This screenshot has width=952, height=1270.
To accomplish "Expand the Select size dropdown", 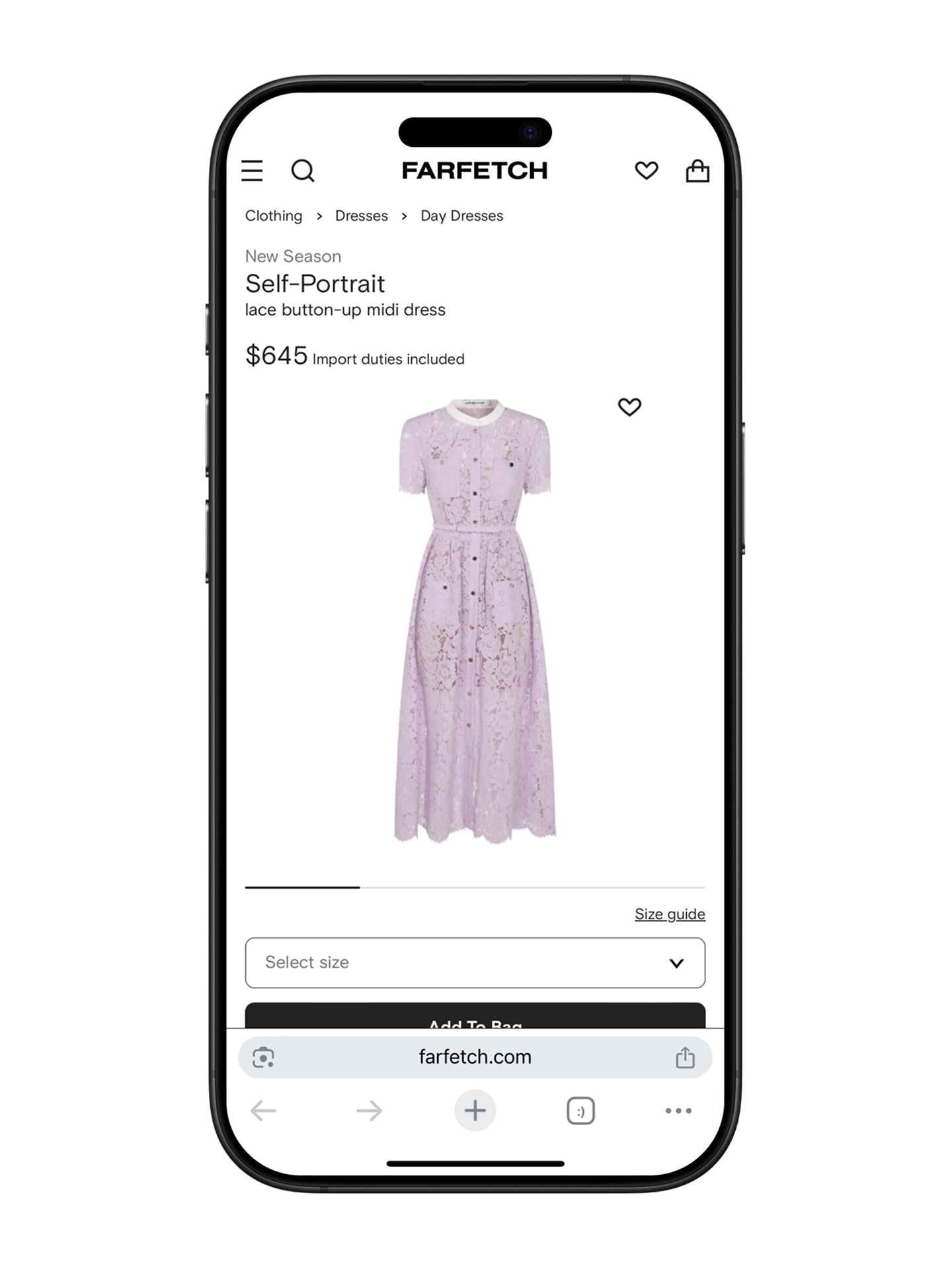I will click(475, 962).
